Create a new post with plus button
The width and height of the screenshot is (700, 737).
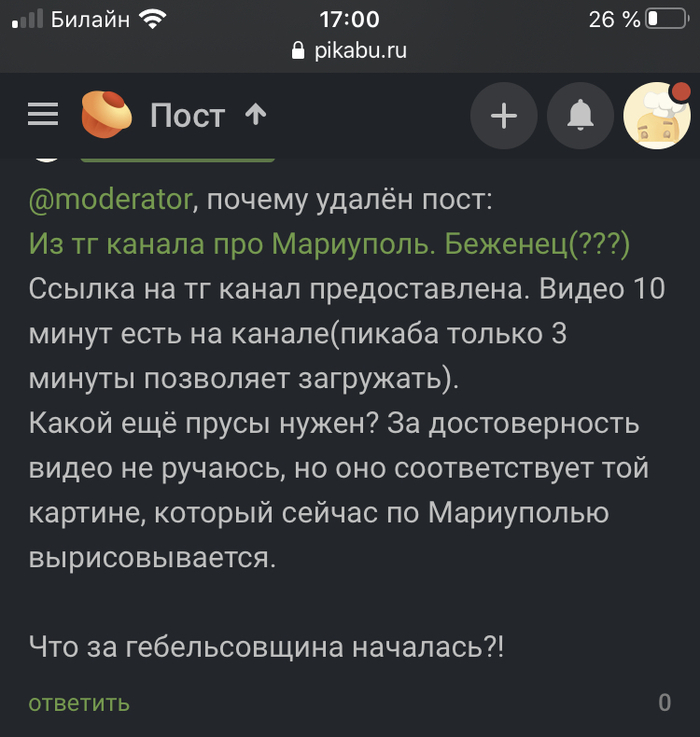pos(504,117)
